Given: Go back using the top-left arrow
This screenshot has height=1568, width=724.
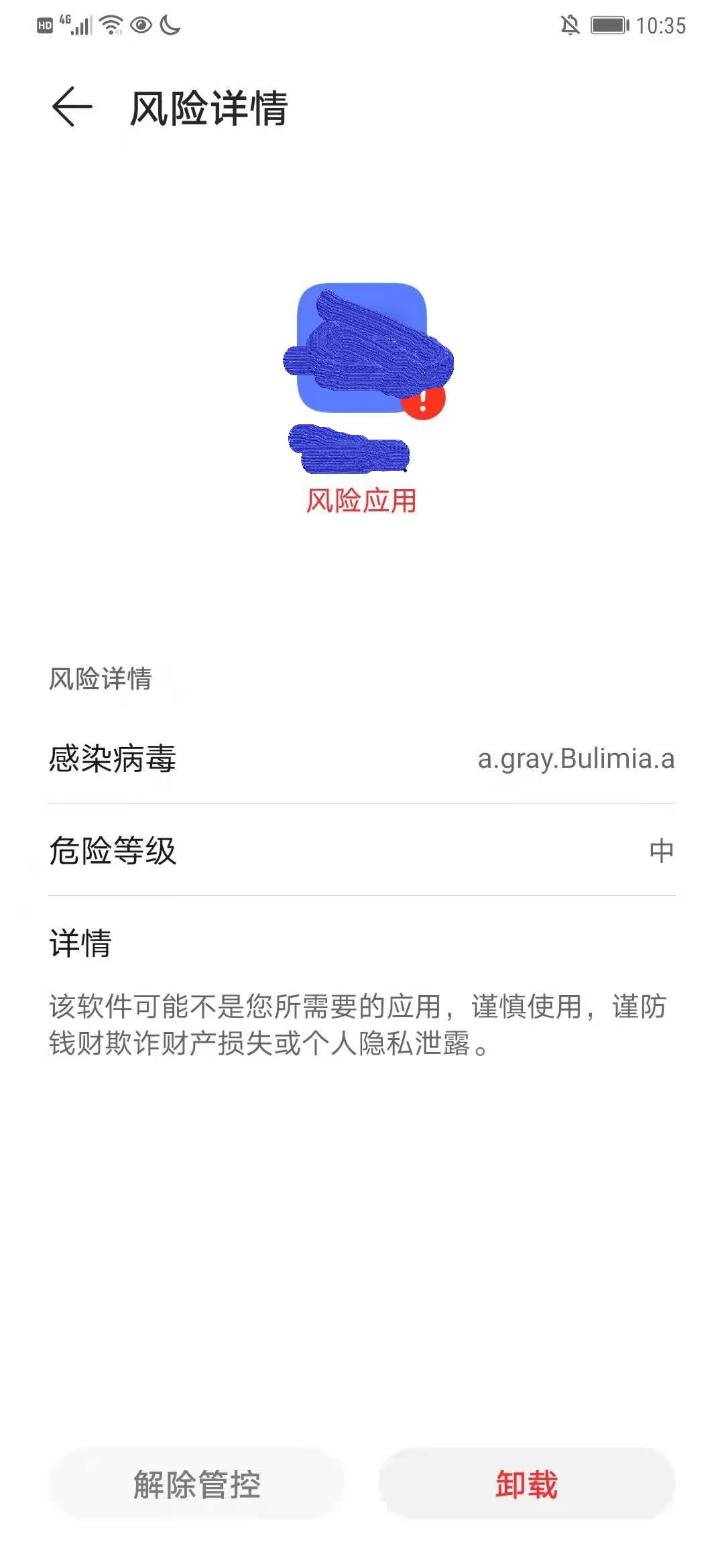Looking at the screenshot, I should point(72,107).
